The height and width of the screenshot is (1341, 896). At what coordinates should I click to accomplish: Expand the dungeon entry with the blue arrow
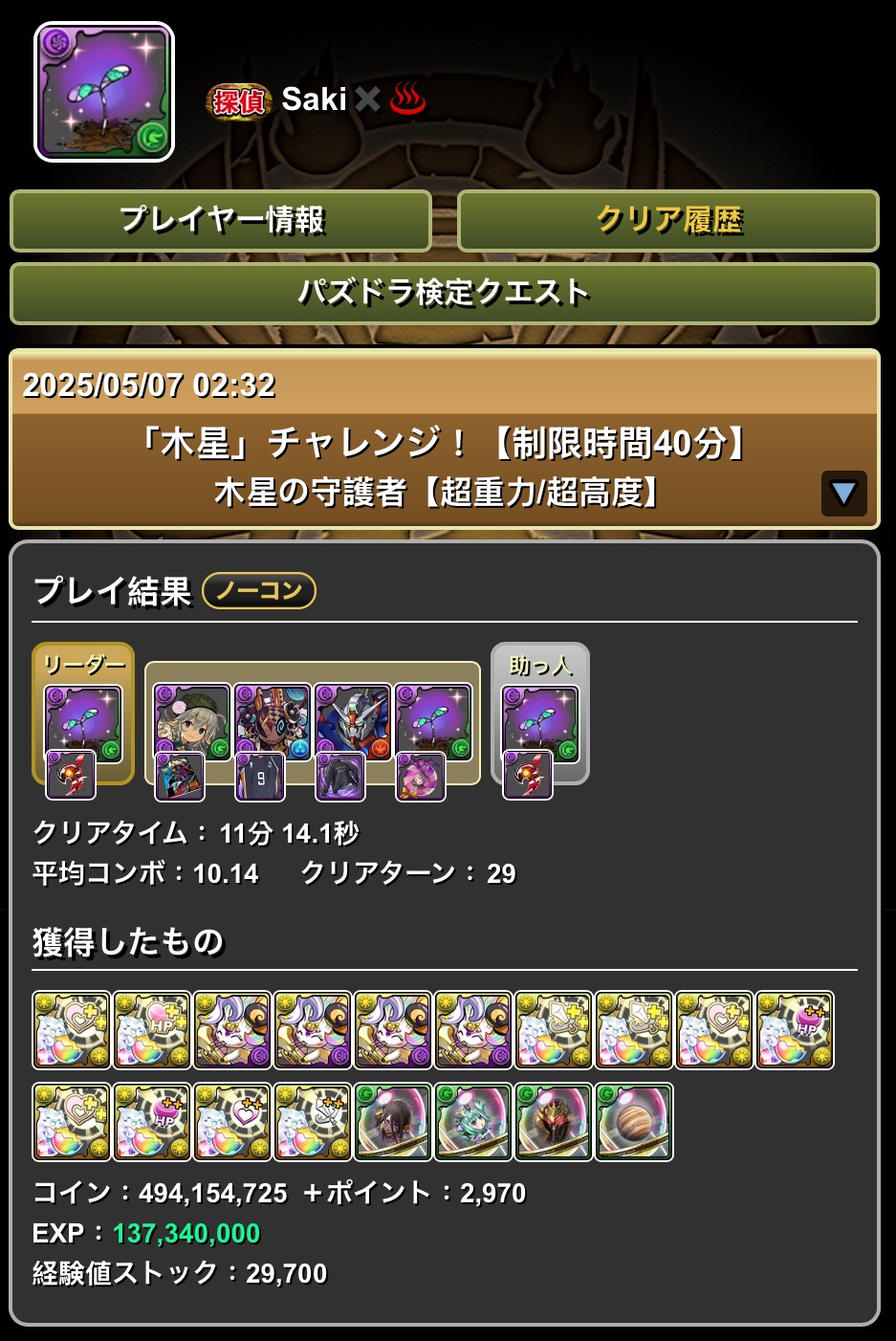pos(843,494)
